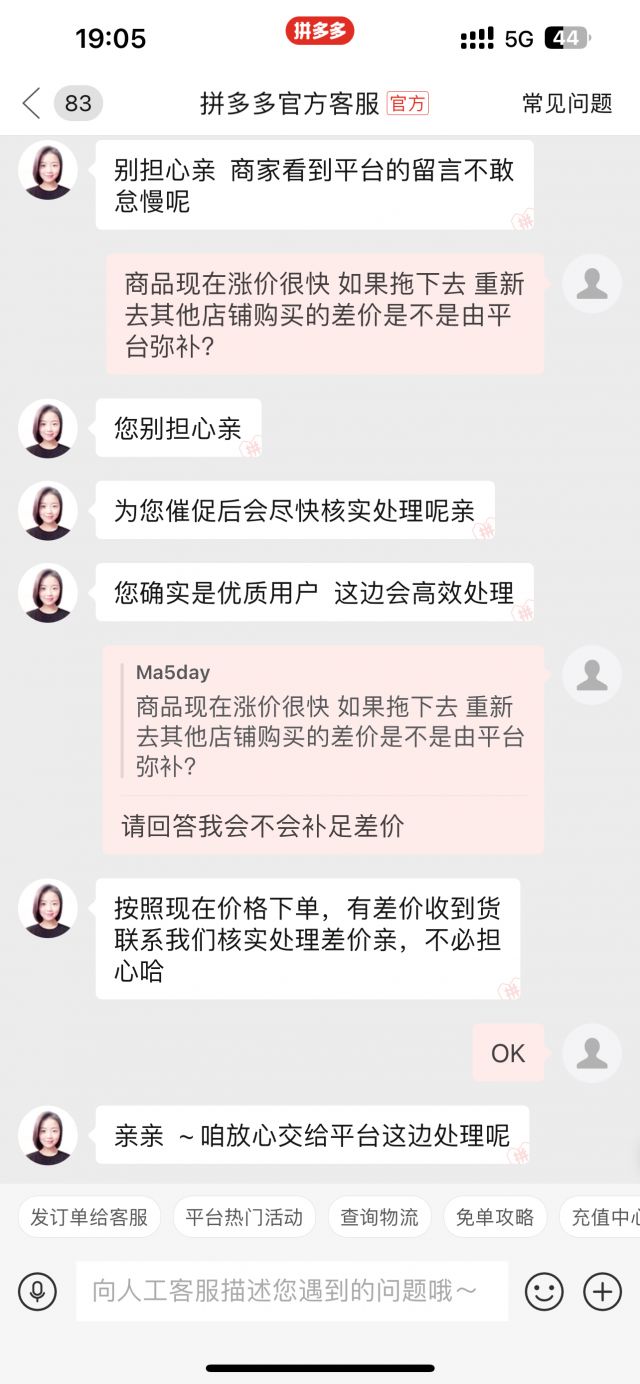
Task: Open the 常见问题 link
Action: pyautogui.click(x=567, y=103)
